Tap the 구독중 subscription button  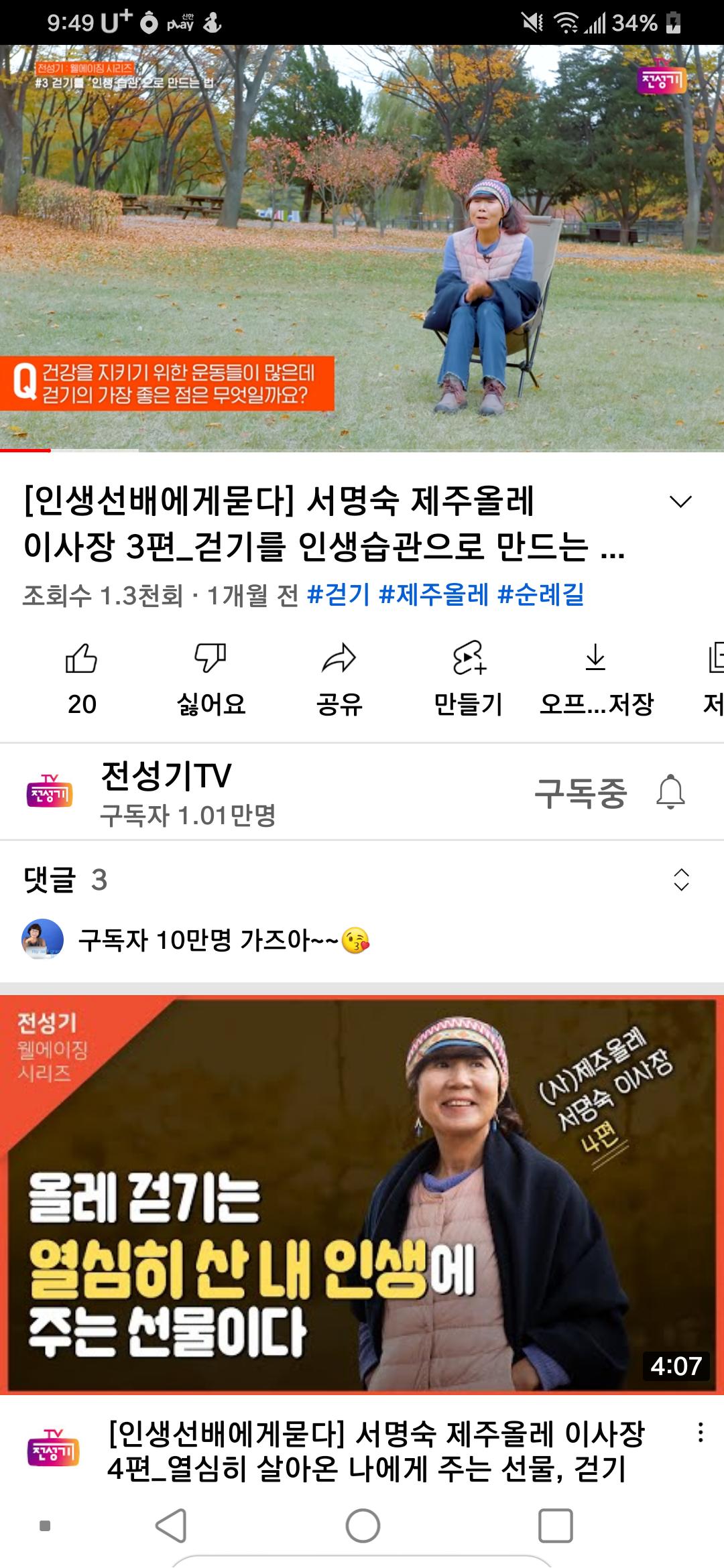coord(581,793)
